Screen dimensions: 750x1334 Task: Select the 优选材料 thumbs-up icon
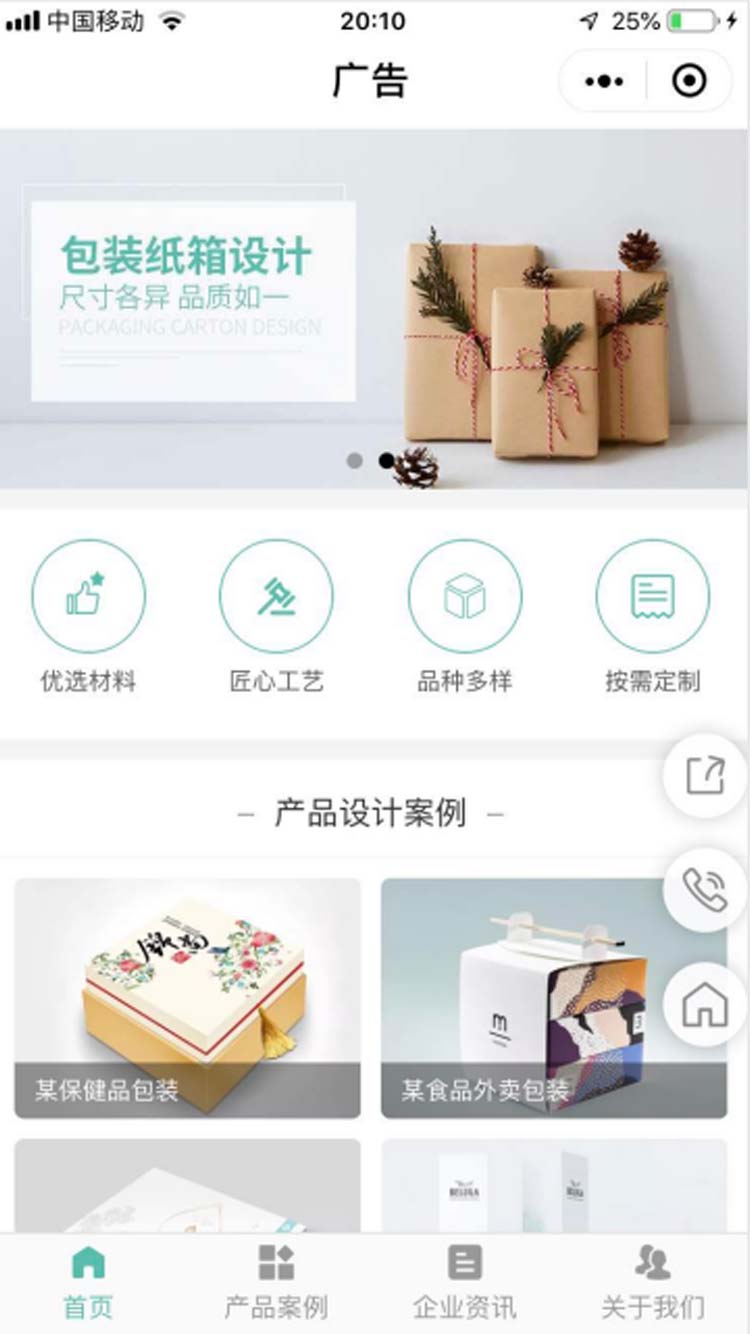90,595
